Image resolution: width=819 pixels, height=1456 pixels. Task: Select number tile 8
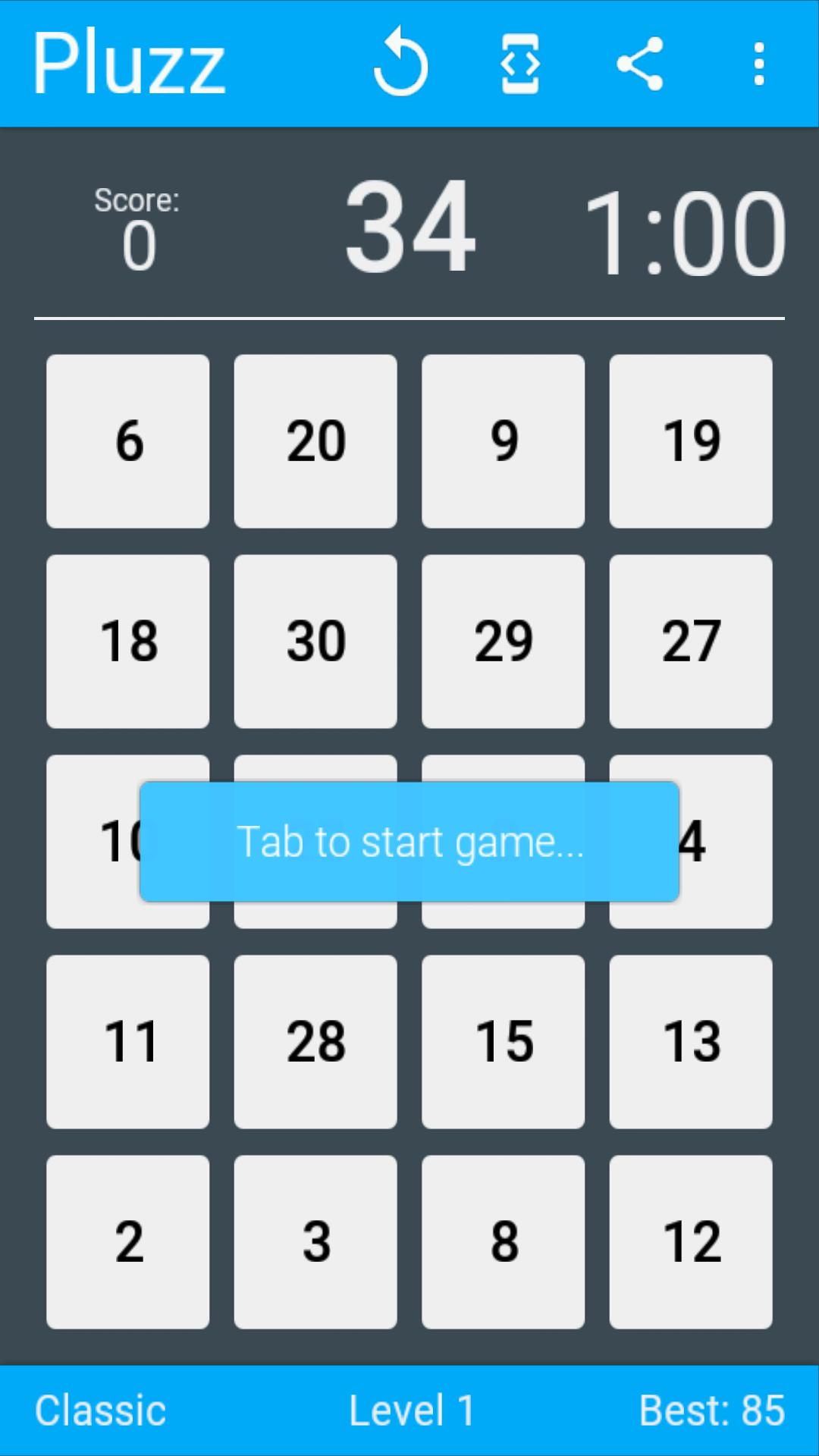pyautogui.click(x=503, y=1242)
